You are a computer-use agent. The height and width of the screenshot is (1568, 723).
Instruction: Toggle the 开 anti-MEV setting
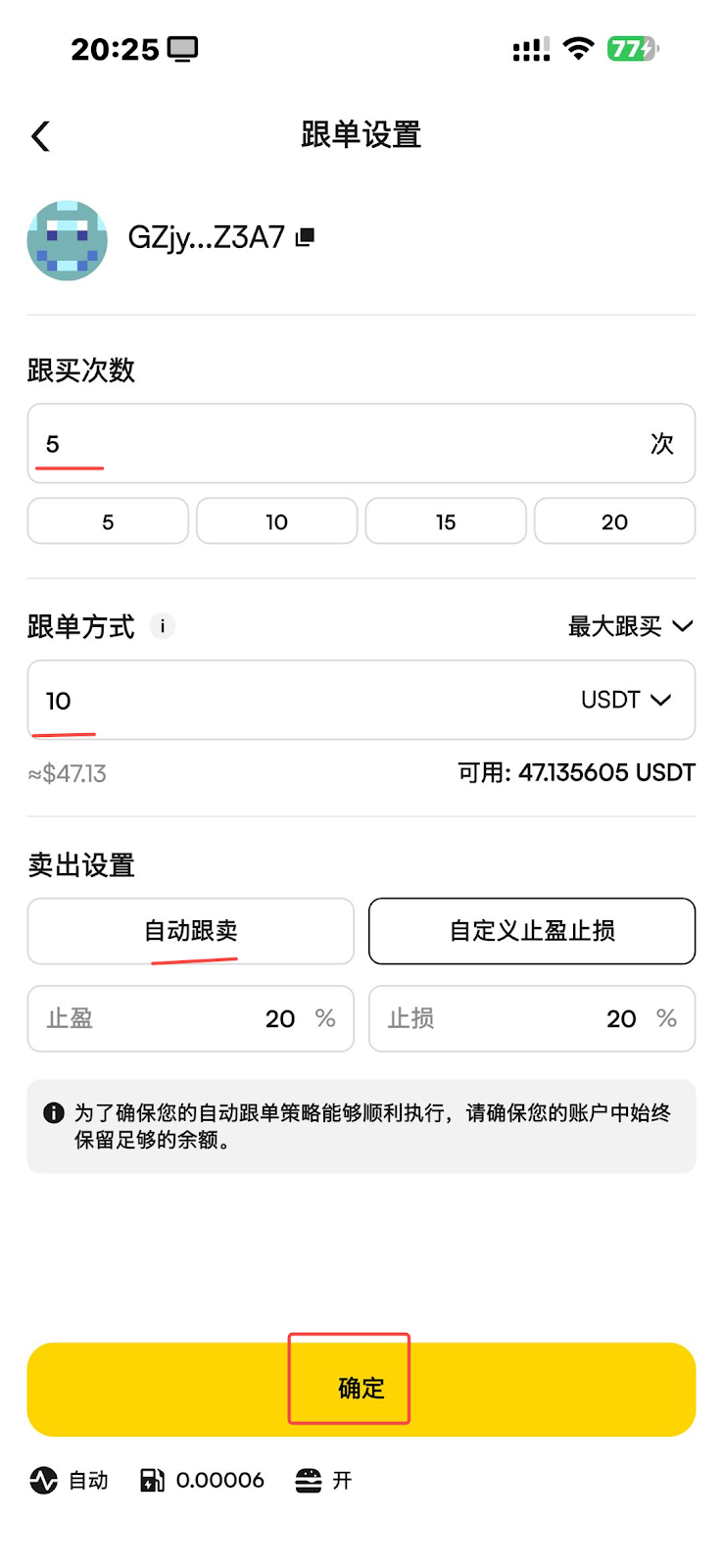[x=323, y=1480]
